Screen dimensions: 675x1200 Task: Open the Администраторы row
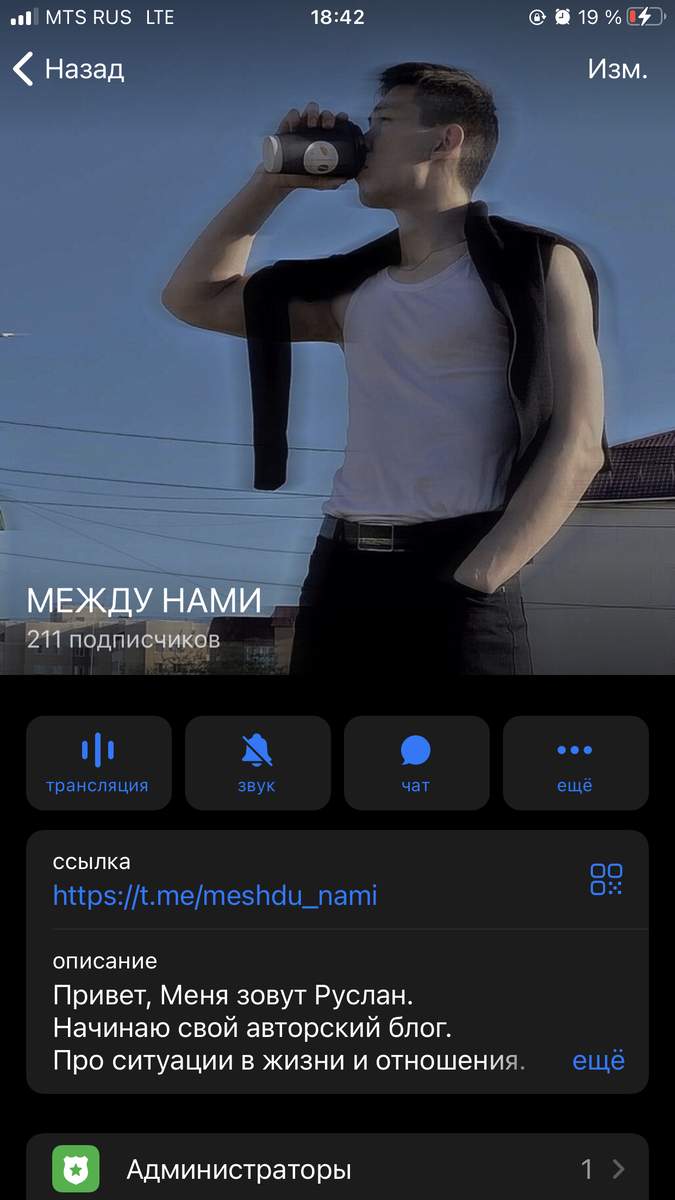tap(337, 1168)
